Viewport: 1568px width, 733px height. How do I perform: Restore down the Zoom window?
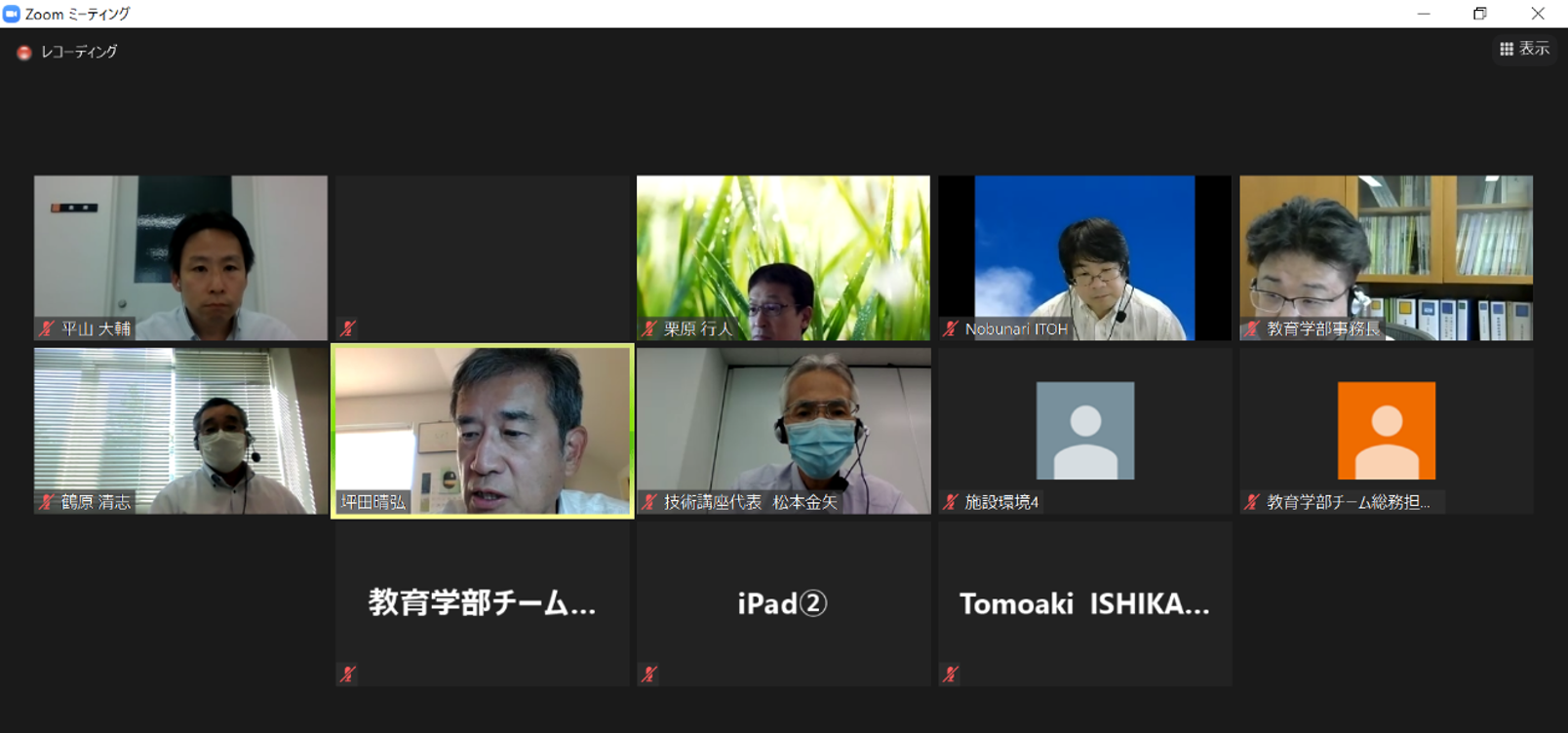pos(1480,14)
